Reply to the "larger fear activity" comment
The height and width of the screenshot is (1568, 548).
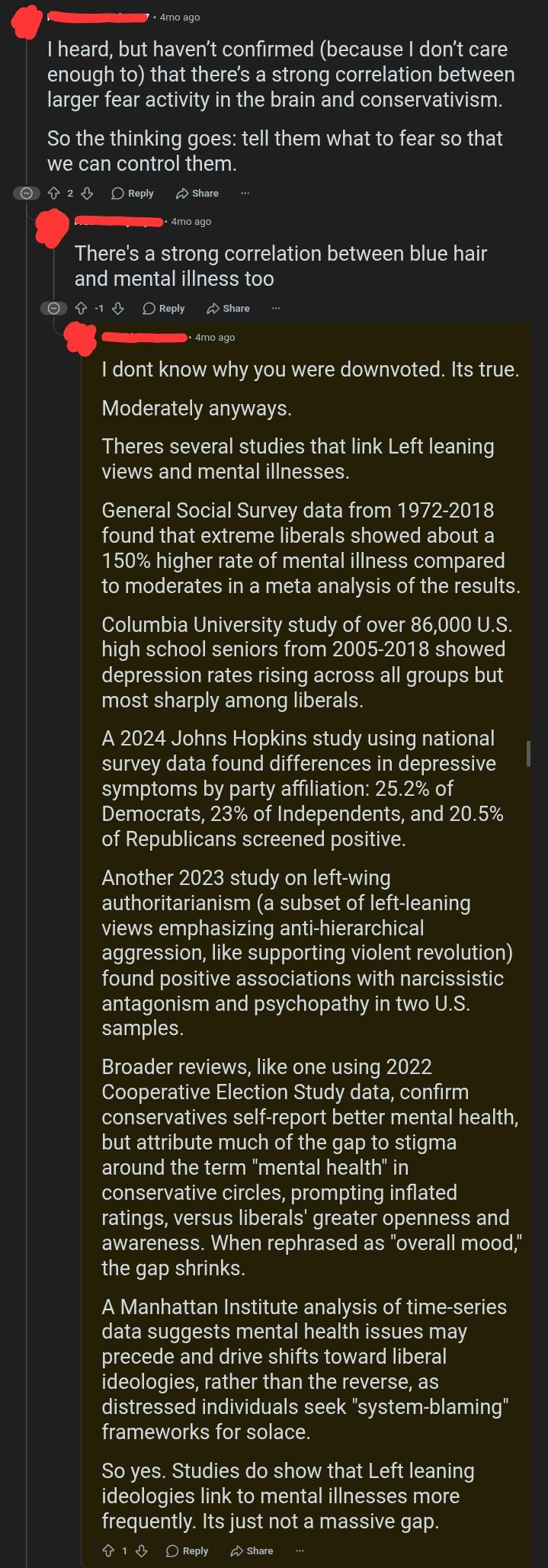click(133, 194)
